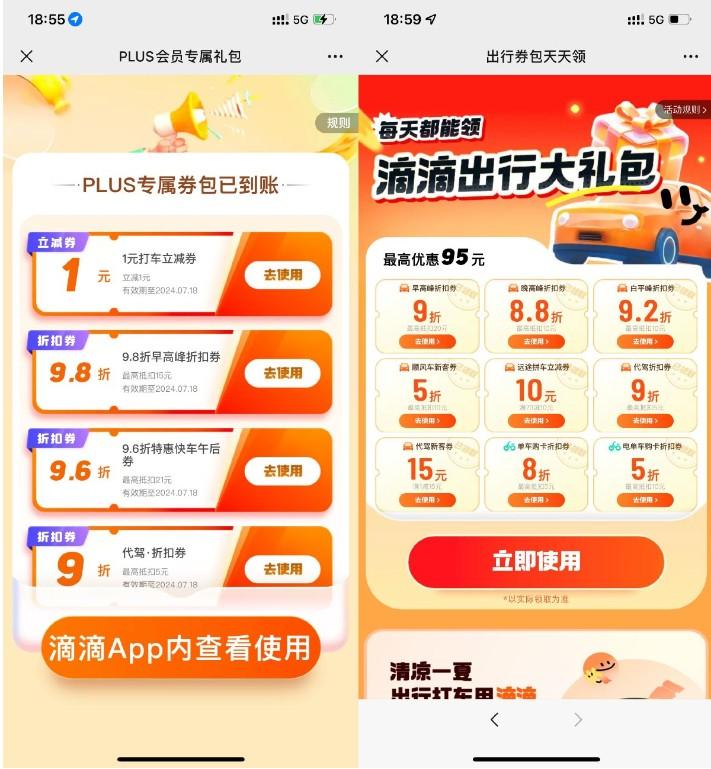Open overflow menu on PLUS会员专属礼包 page
Image resolution: width=711 pixels, height=769 pixels.
coord(335,56)
